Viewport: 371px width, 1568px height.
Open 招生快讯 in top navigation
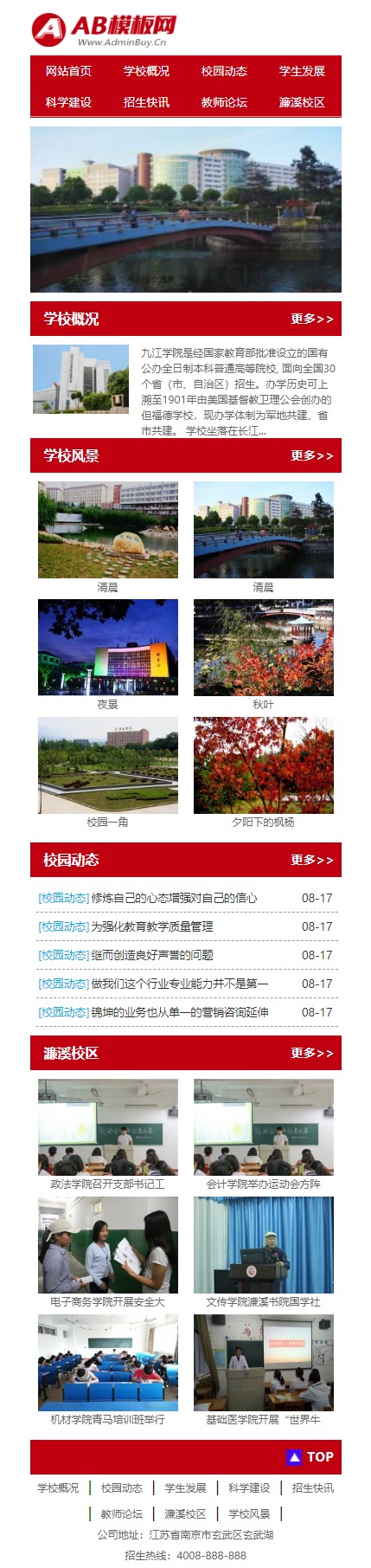click(x=147, y=102)
